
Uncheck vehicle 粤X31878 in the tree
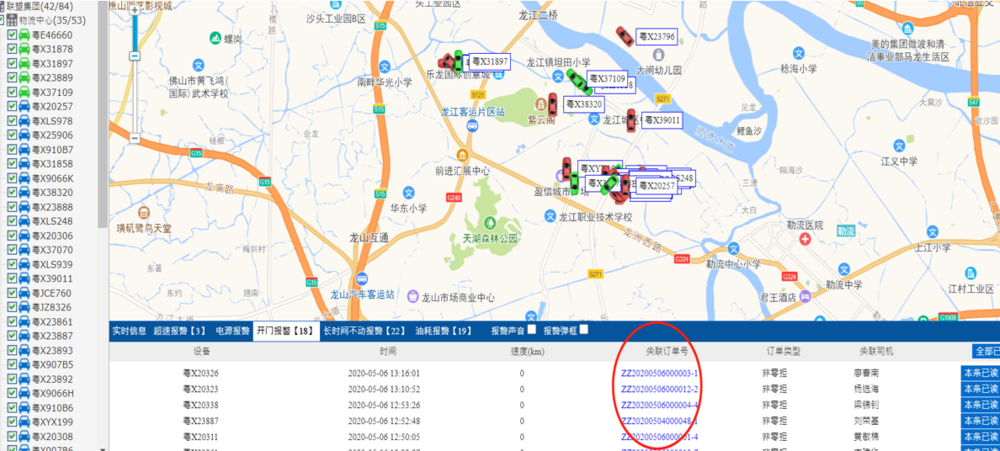point(12,49)
